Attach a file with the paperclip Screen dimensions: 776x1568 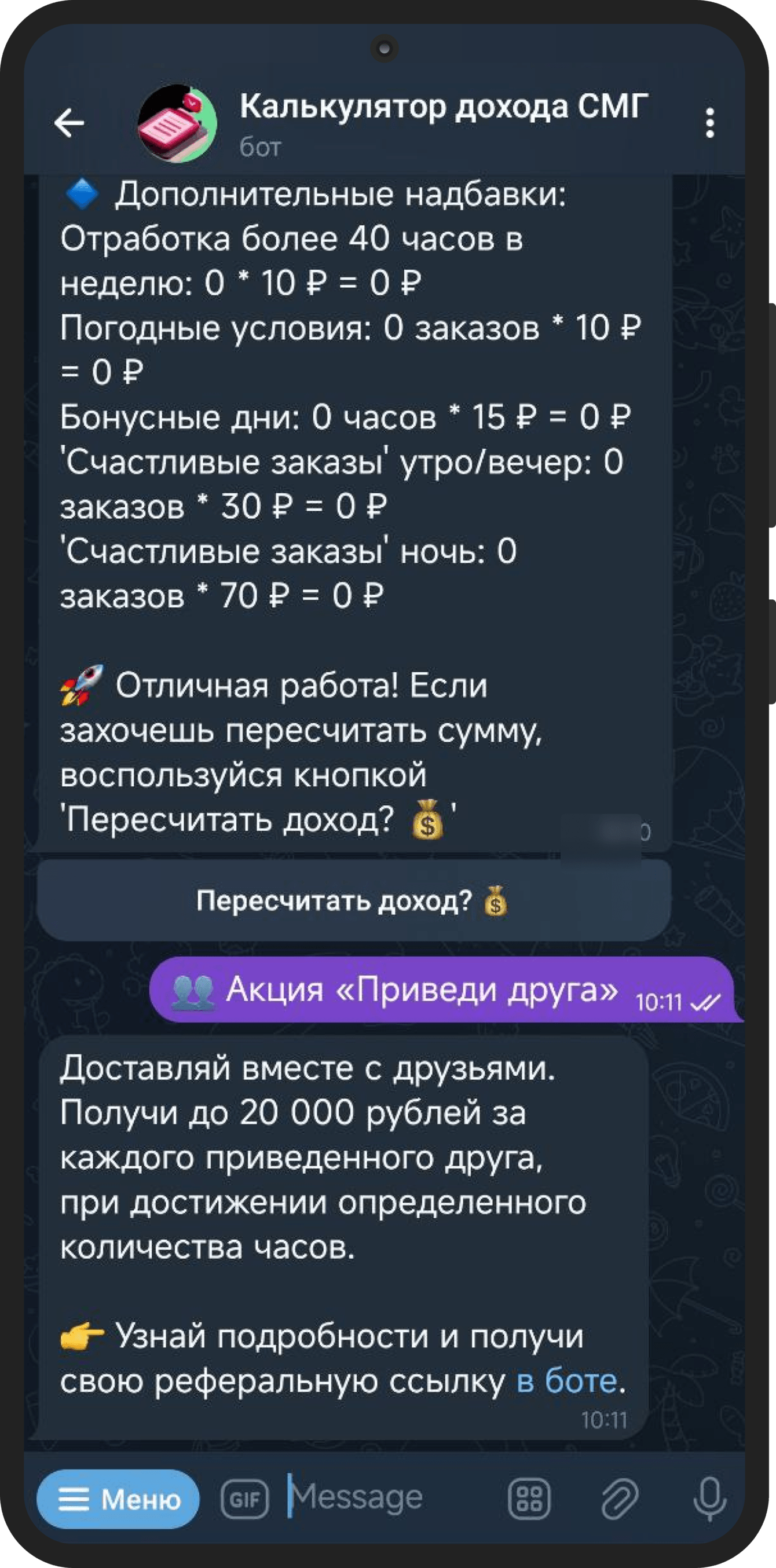point(620,1499)
